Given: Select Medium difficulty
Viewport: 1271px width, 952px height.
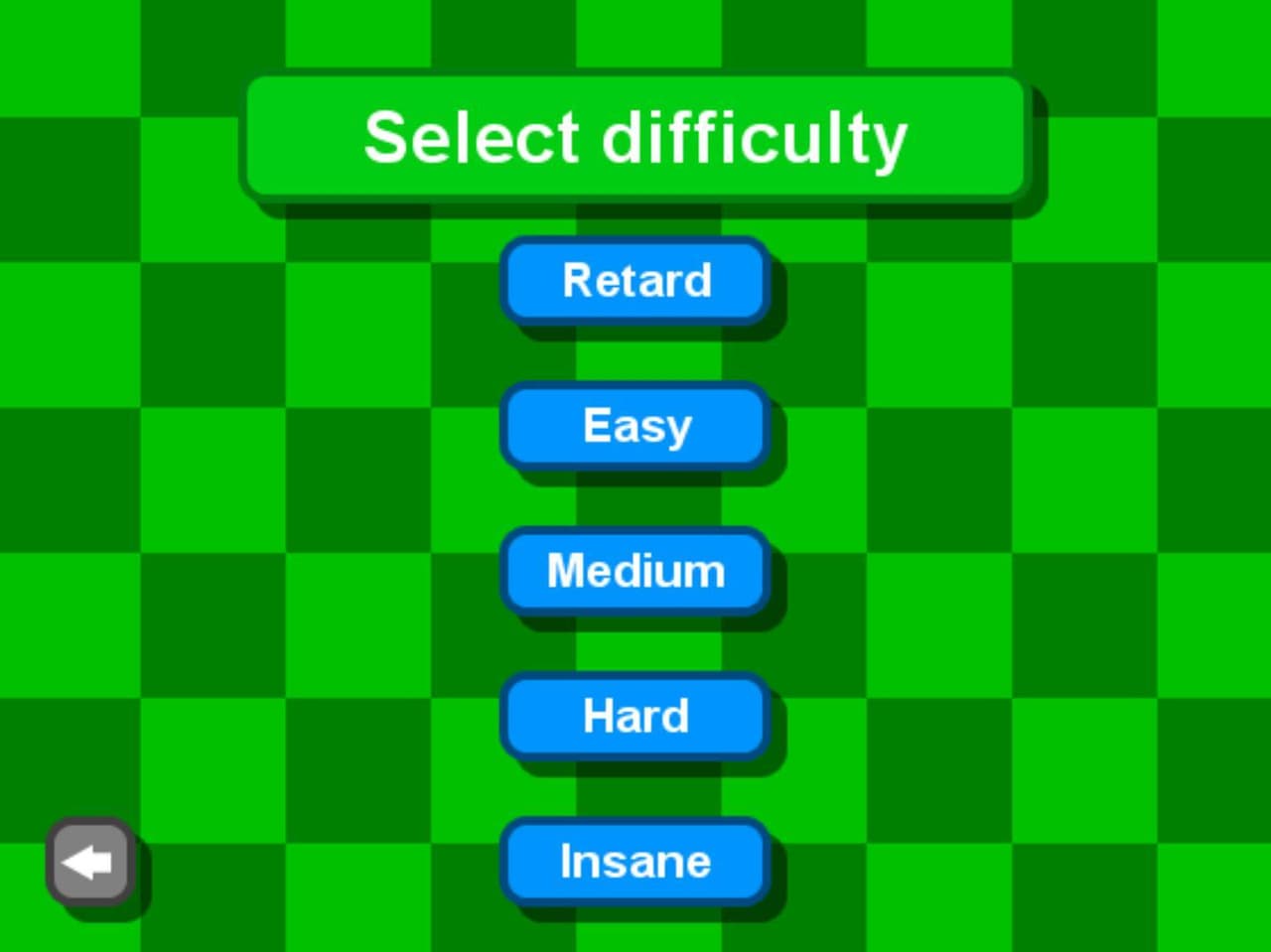Looking at the screenshot, I should click(635, 571).
